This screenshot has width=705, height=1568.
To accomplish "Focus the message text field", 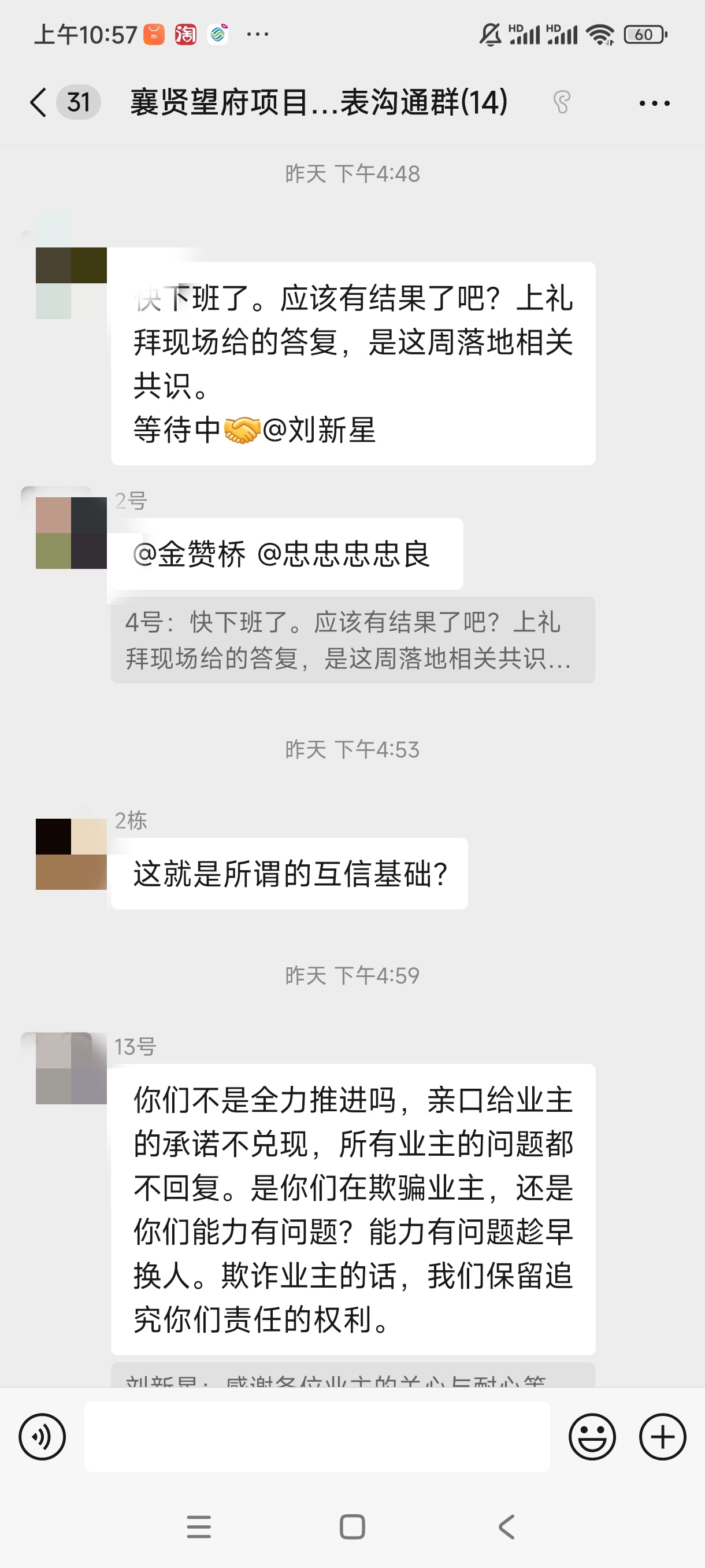I will click(316, 1437).
